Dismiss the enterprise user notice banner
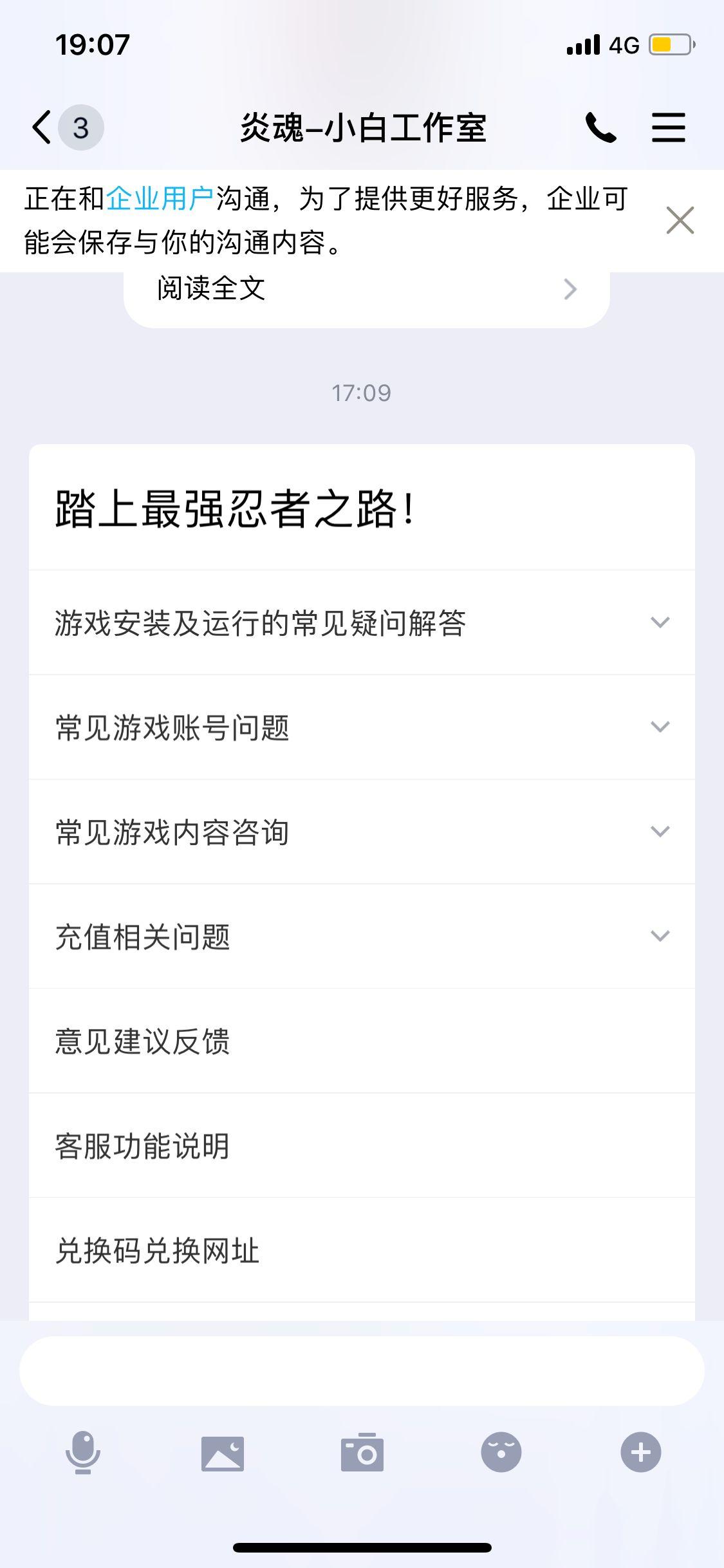Image resolution: width=724 pixels, height=1568 pixels. [680, 221]
